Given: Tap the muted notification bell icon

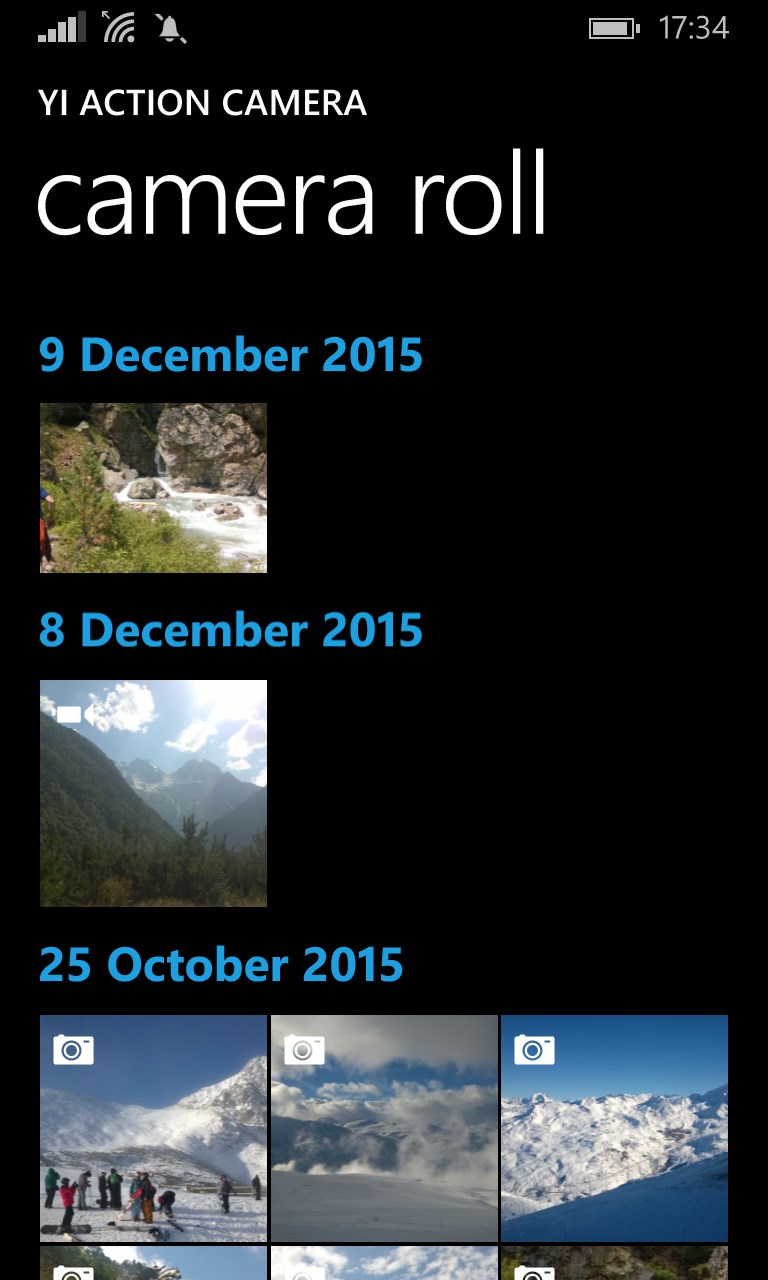Looking at the screenshot, I should tap(170, 30).
